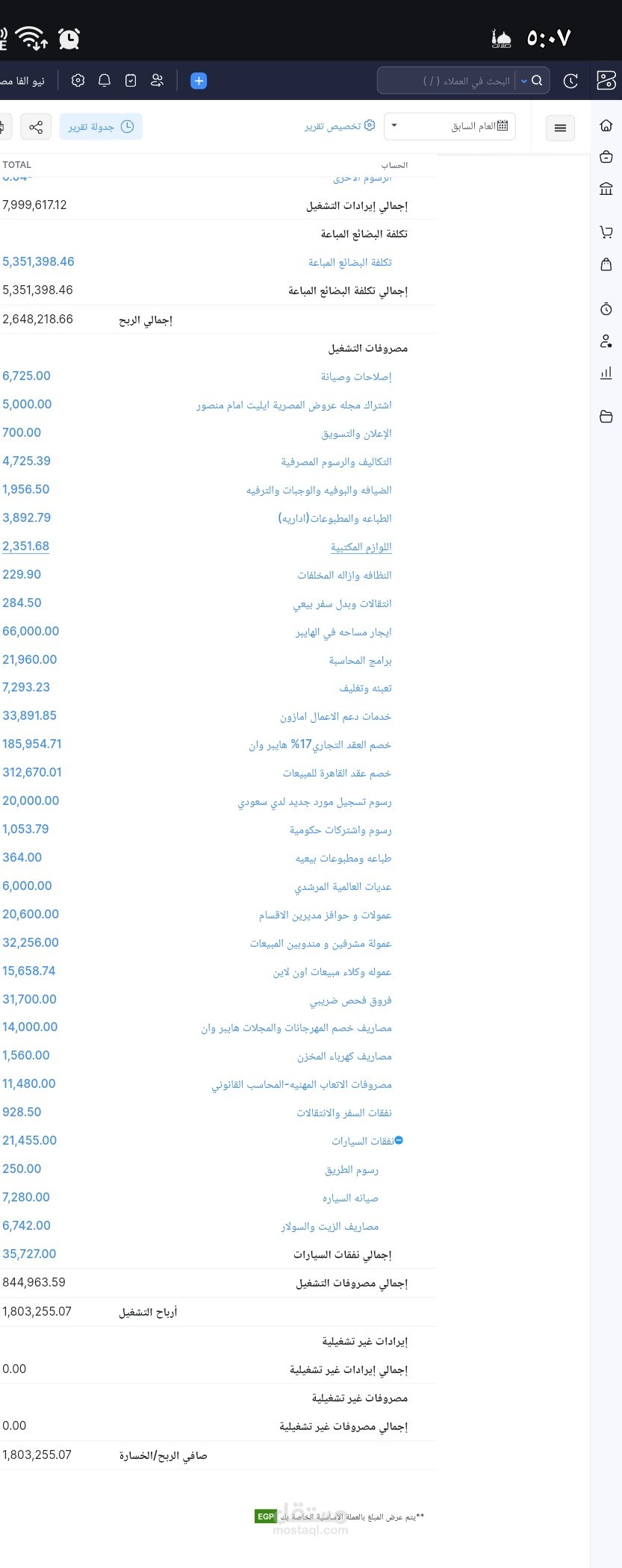
Task: Click the جدولة تقرير schedule report button
Action: [x=101, y=126]
